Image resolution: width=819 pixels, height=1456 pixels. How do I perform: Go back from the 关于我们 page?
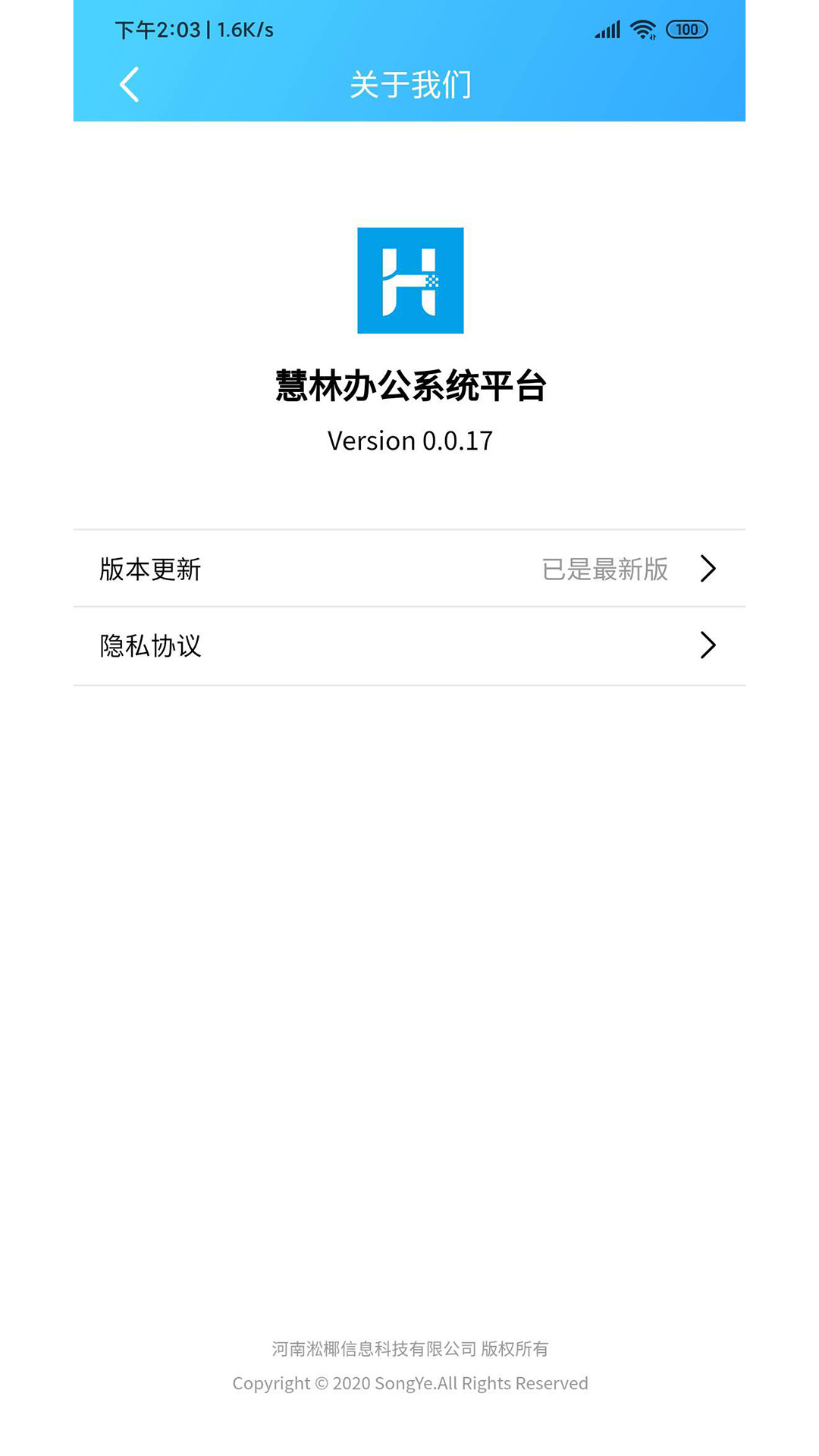pos(130,84)
